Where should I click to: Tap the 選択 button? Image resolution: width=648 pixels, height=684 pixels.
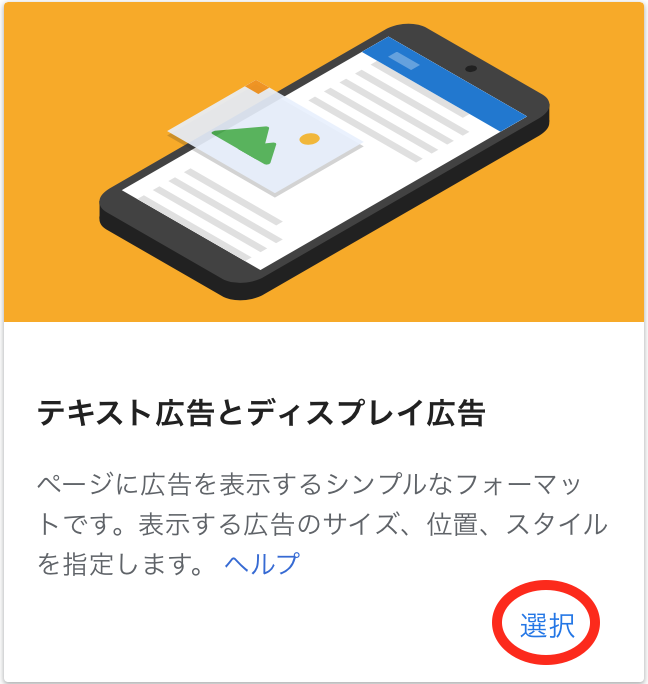click(x=547, y=625)
